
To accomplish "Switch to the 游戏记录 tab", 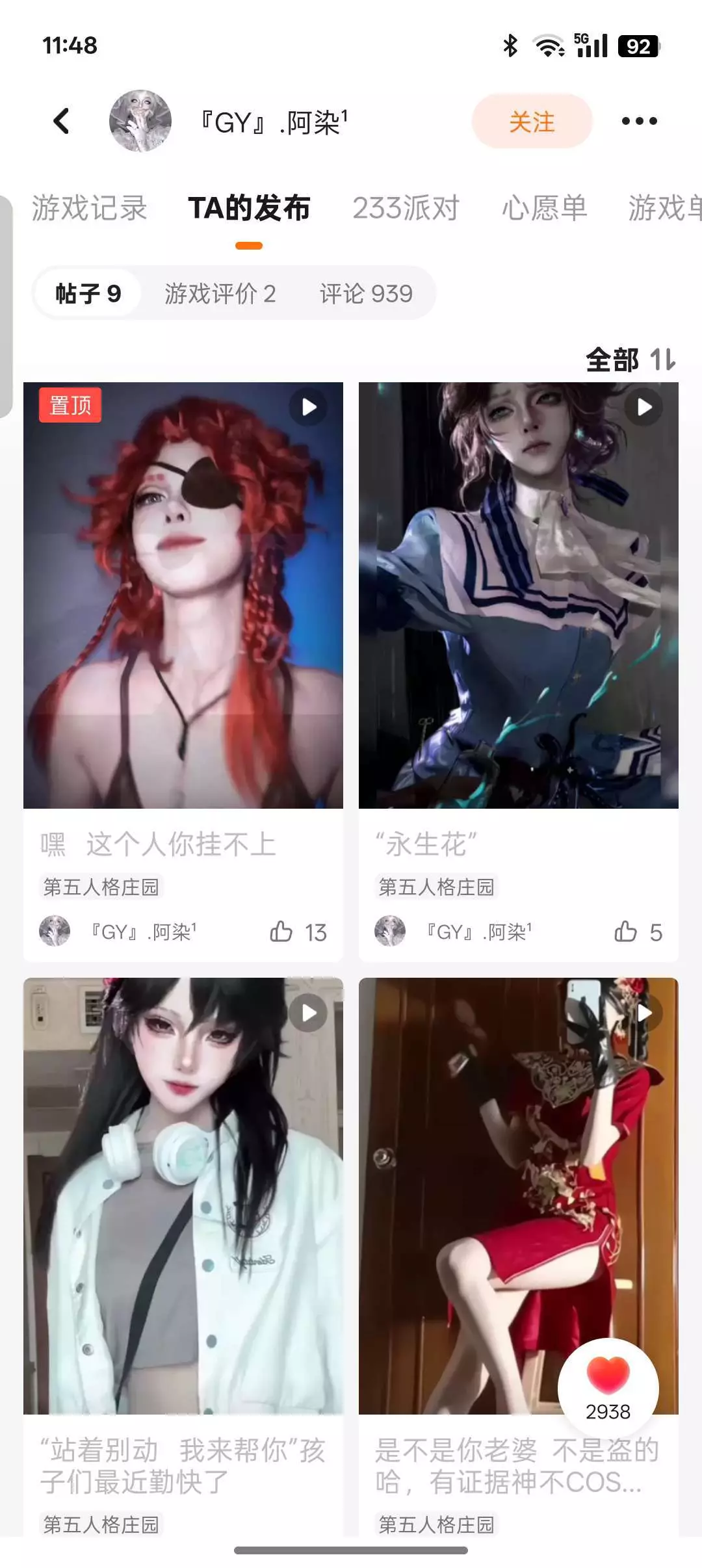I will tap(90, 208).
